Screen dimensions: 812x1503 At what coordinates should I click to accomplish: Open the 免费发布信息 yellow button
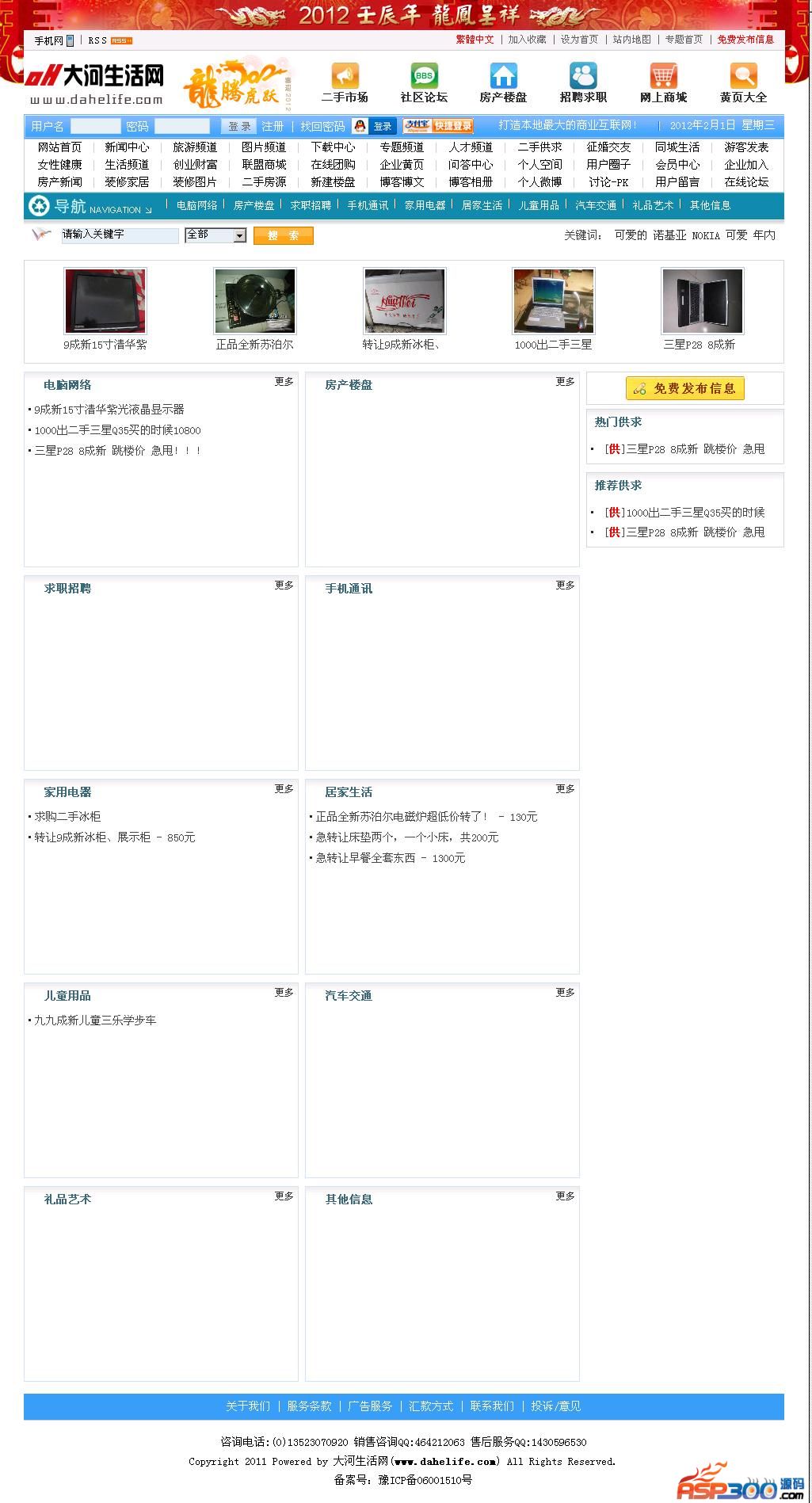(684, 388)
